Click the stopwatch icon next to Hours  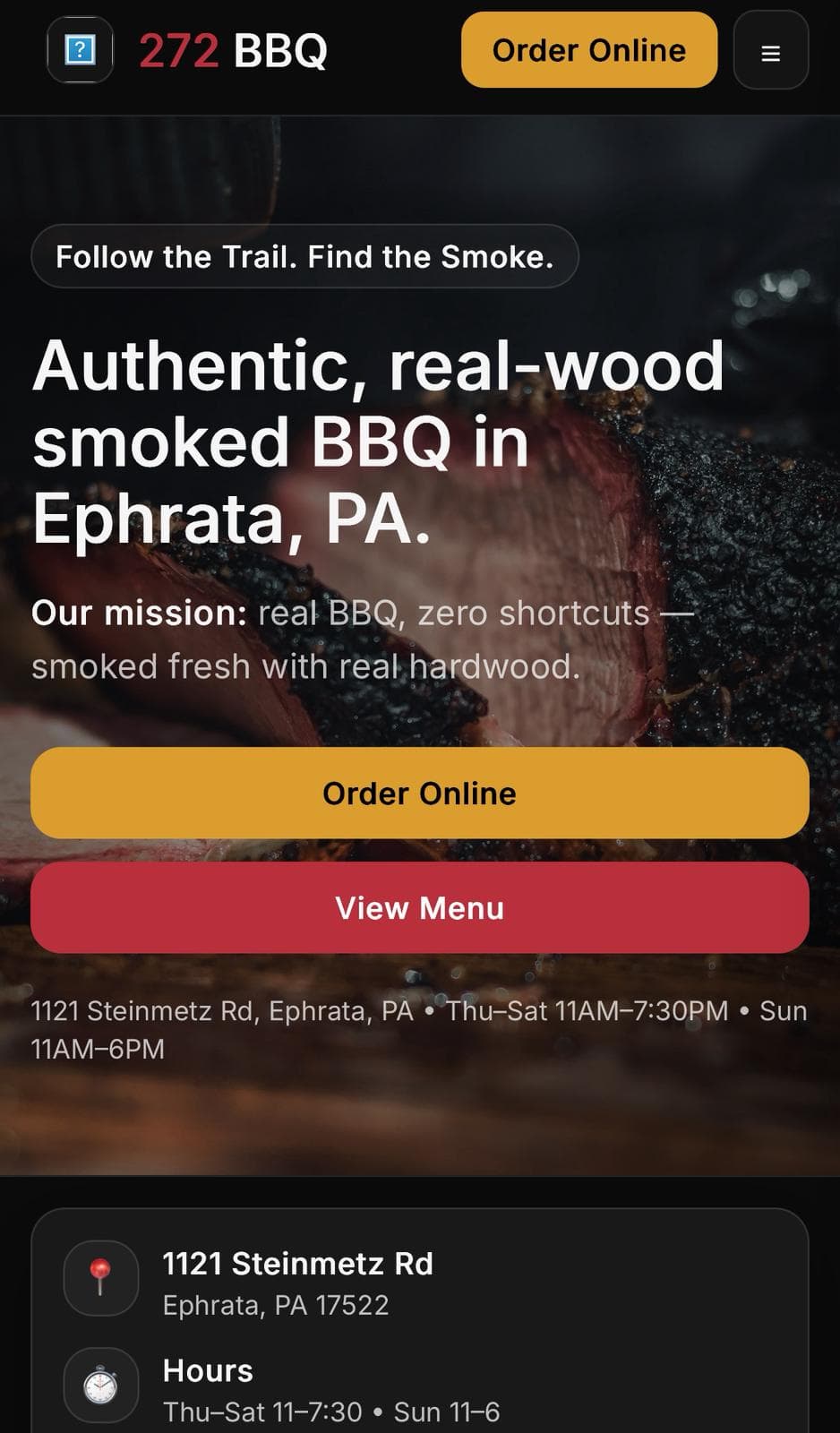tap(101, 1385)
